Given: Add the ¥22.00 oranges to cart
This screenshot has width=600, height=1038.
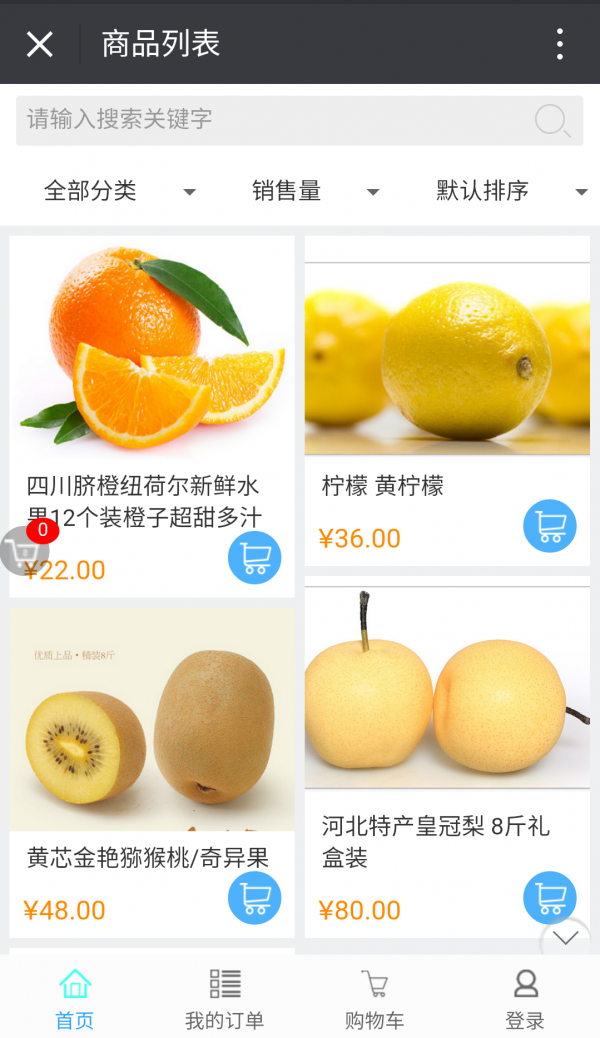Looking at the screenshot, I should [x=254, y=557].
